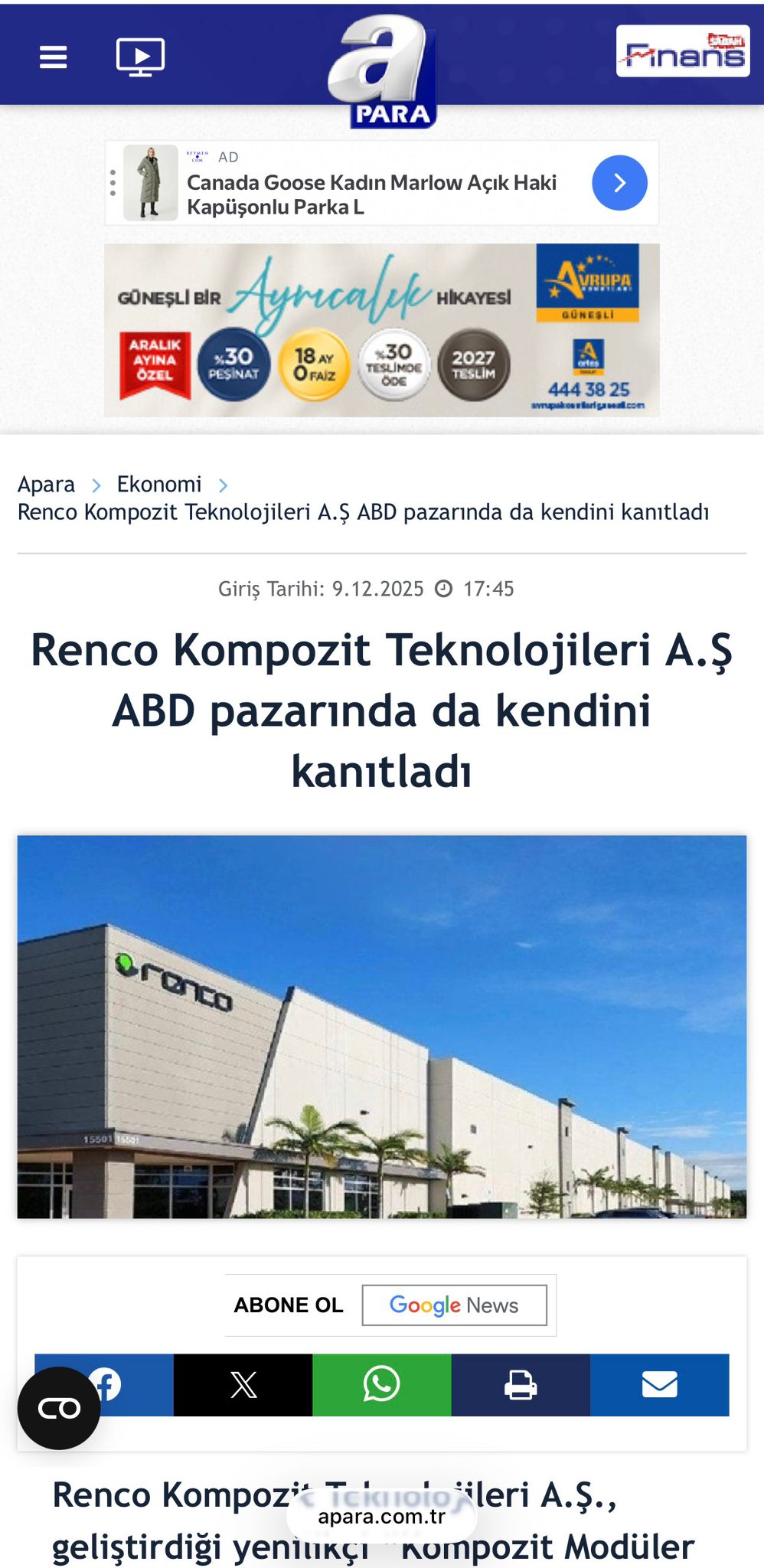
Task: Subscribe via Google News button
Action: point(454,1305)
